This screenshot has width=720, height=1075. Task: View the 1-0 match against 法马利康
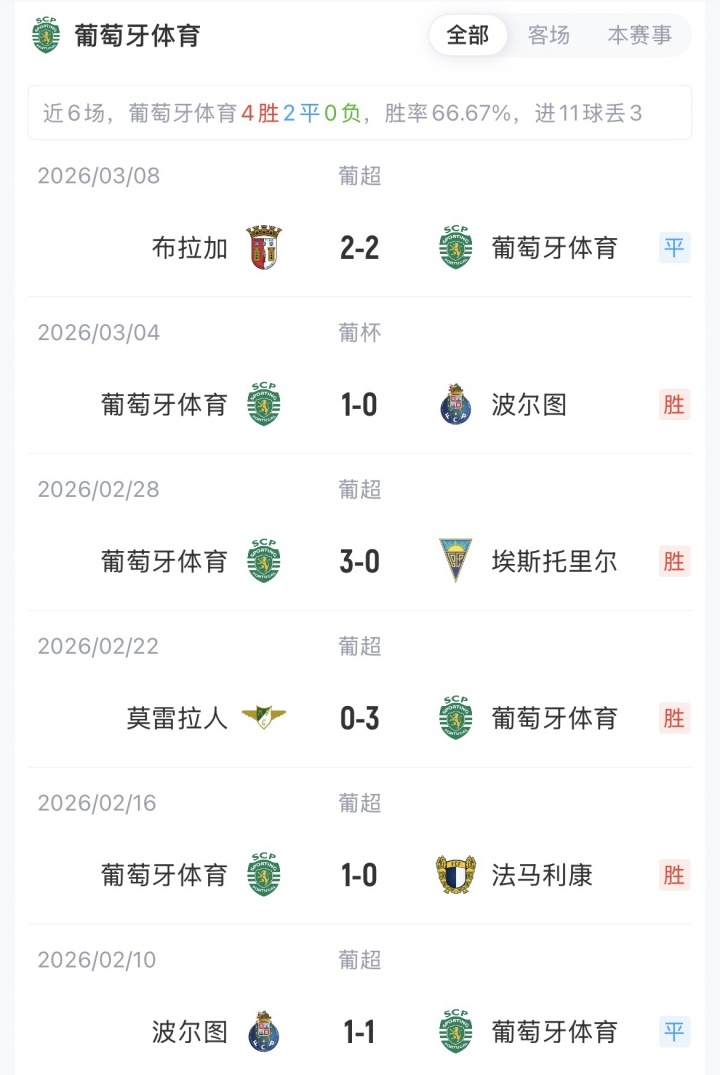coord(359,875)
